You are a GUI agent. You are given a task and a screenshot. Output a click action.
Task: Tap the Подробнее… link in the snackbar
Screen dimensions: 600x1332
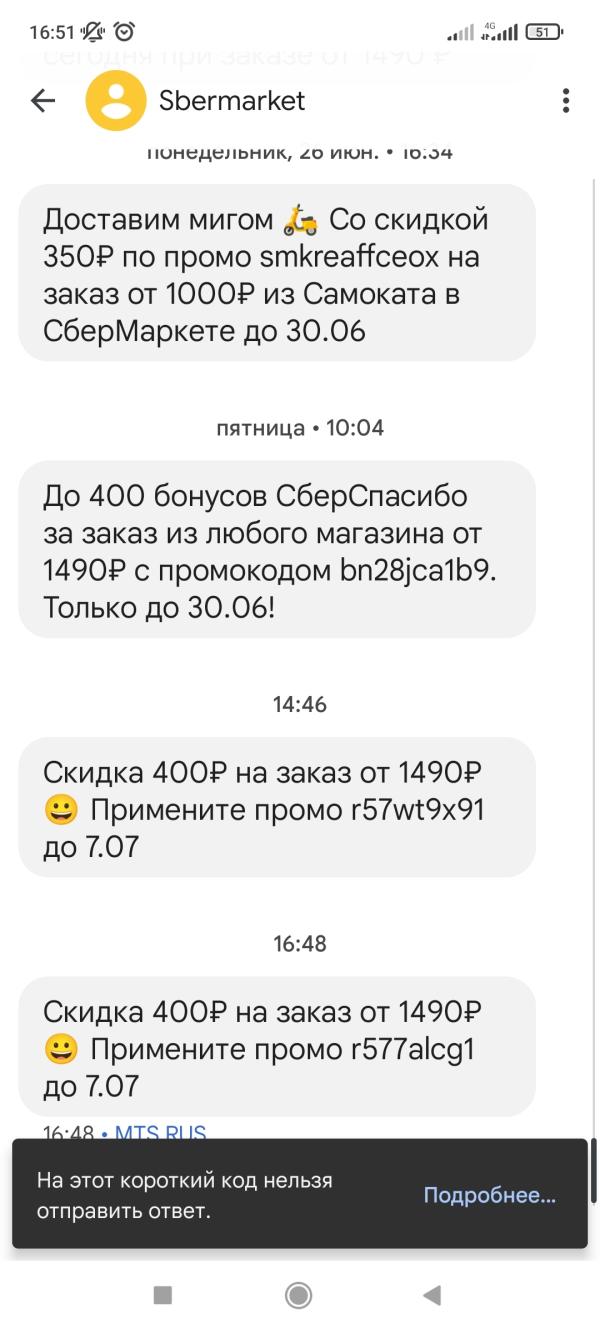pos(490,1195)
